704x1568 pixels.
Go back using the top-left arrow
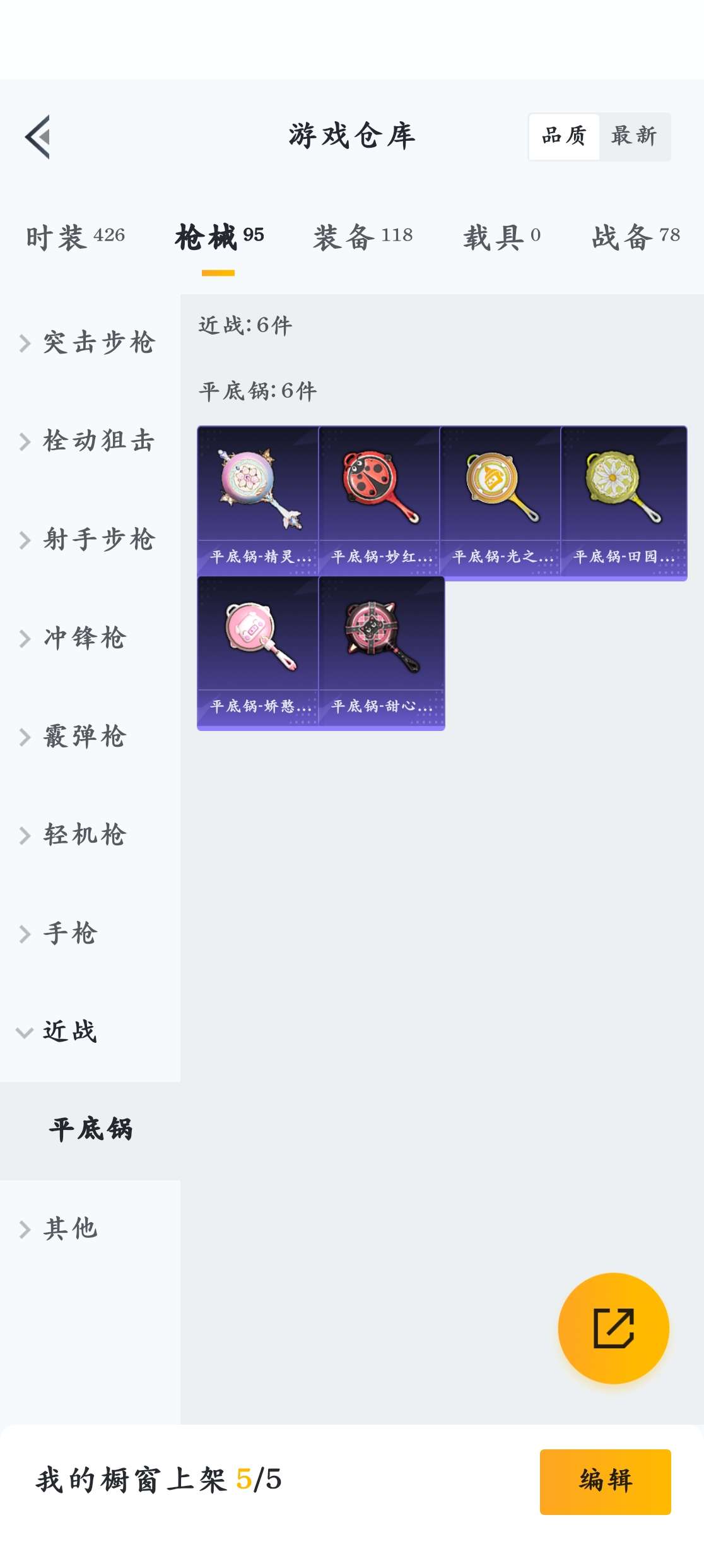pyautogui.click(x=38, y=137)
